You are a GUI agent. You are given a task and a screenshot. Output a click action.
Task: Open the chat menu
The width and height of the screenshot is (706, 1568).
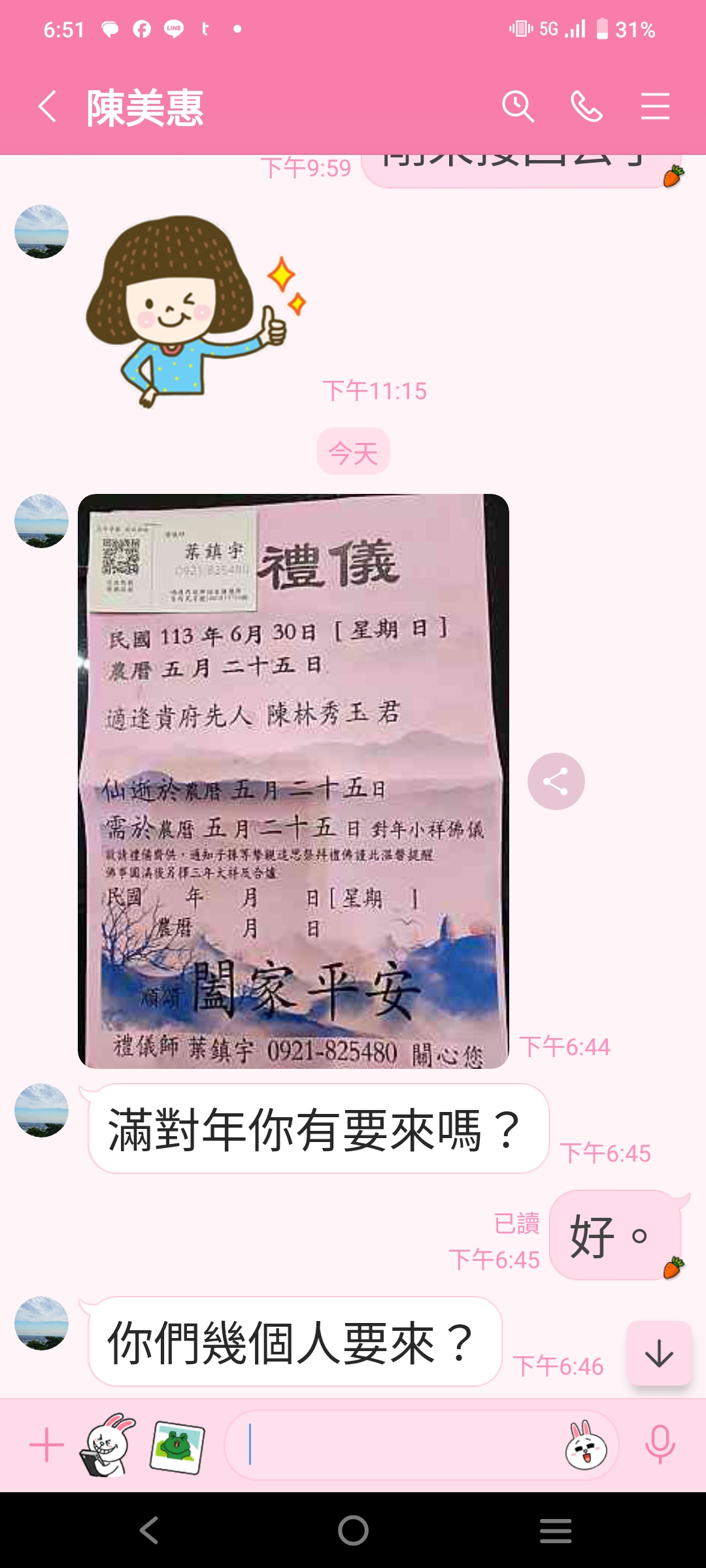click(655, 106)
